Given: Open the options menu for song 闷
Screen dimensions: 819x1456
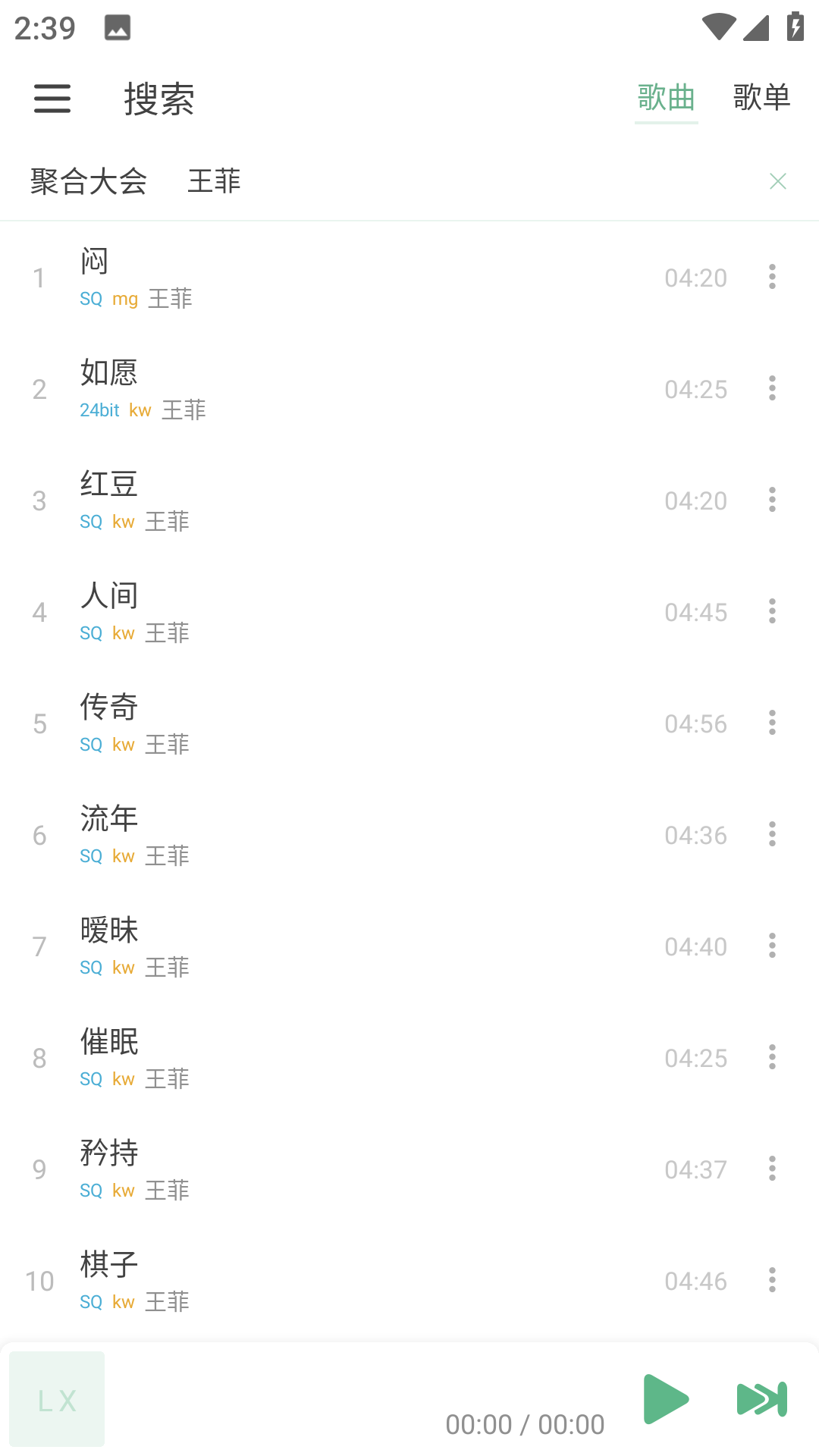Looking at the screenshot, I should click(x=772, y=278).
